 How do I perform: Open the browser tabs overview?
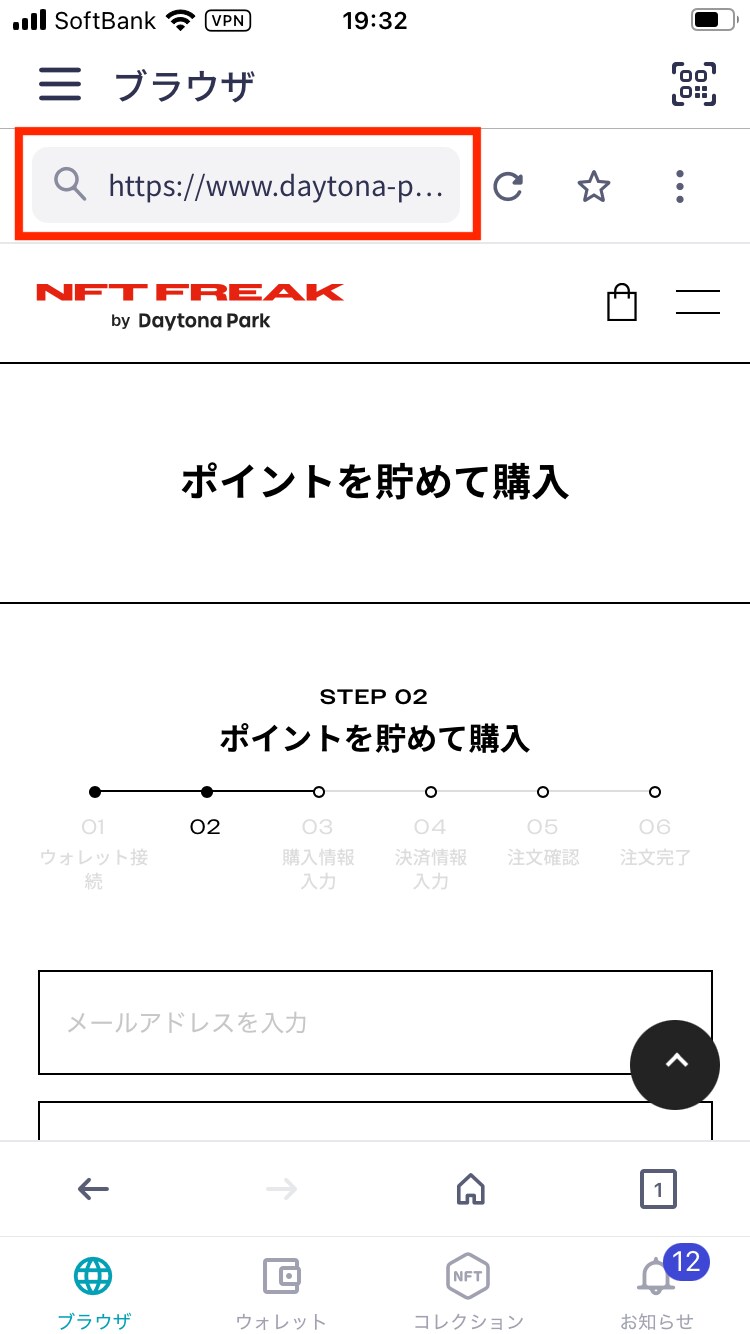(x=657, y=1189)
